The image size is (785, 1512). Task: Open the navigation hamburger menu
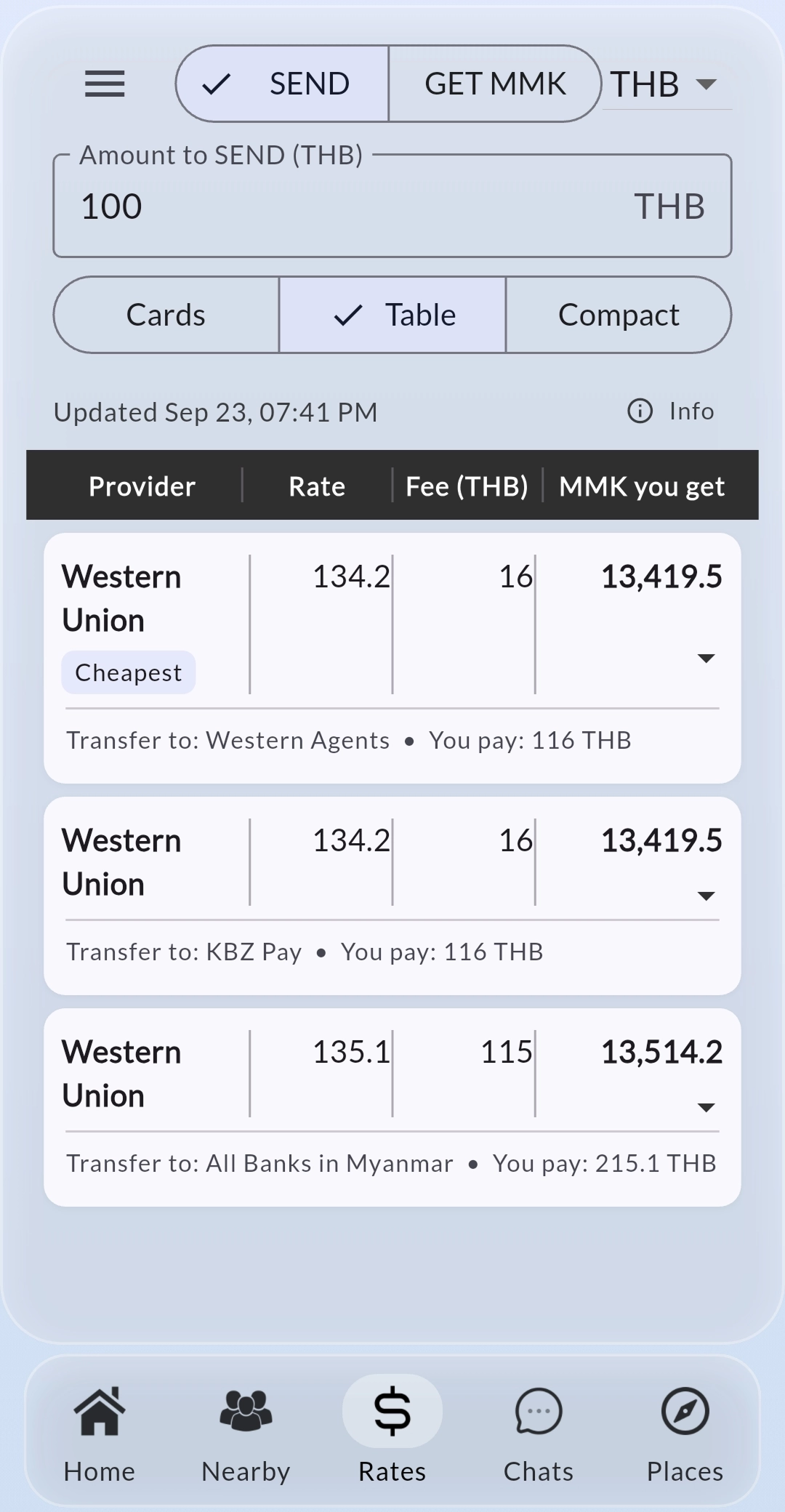coord(104,84)
